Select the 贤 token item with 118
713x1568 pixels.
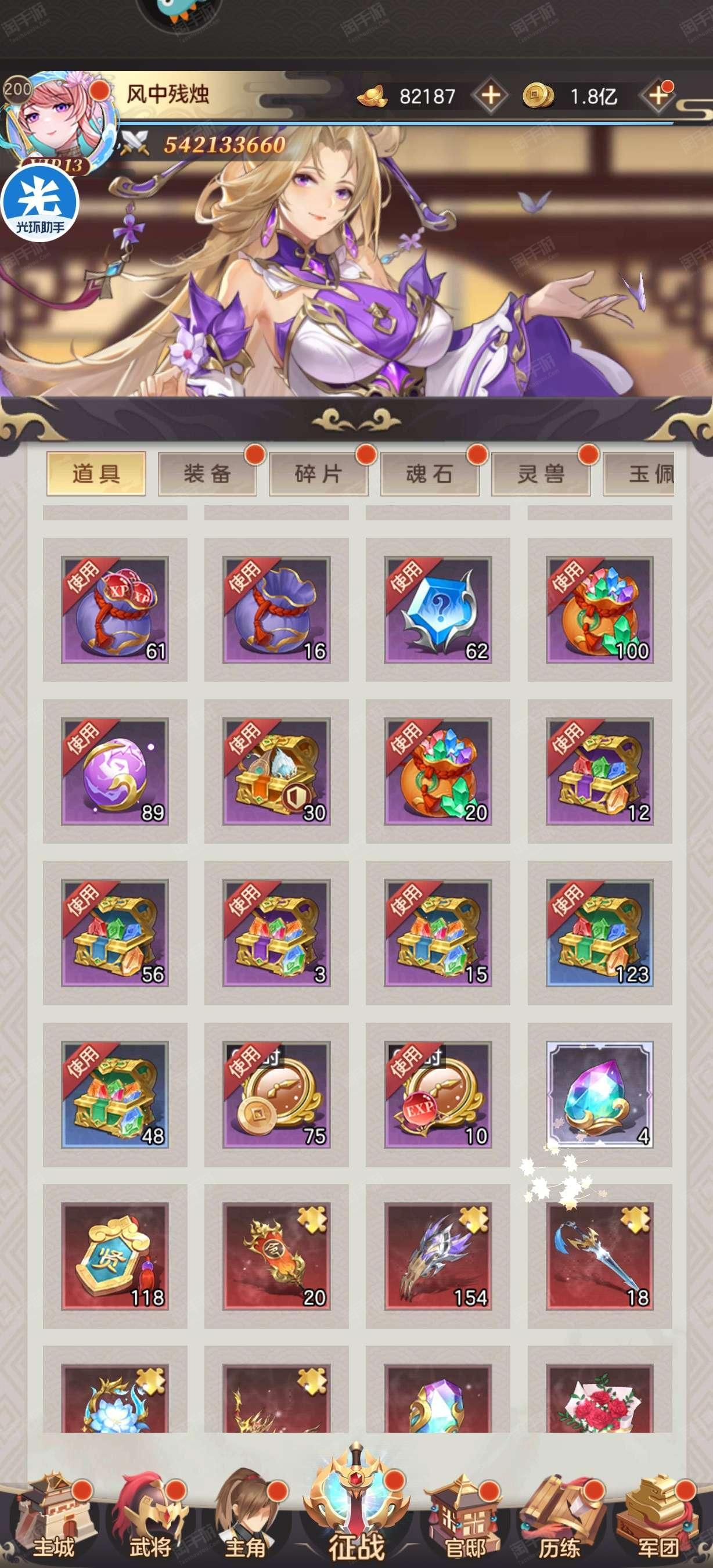pyautogui.click(x=115, y=1256)
